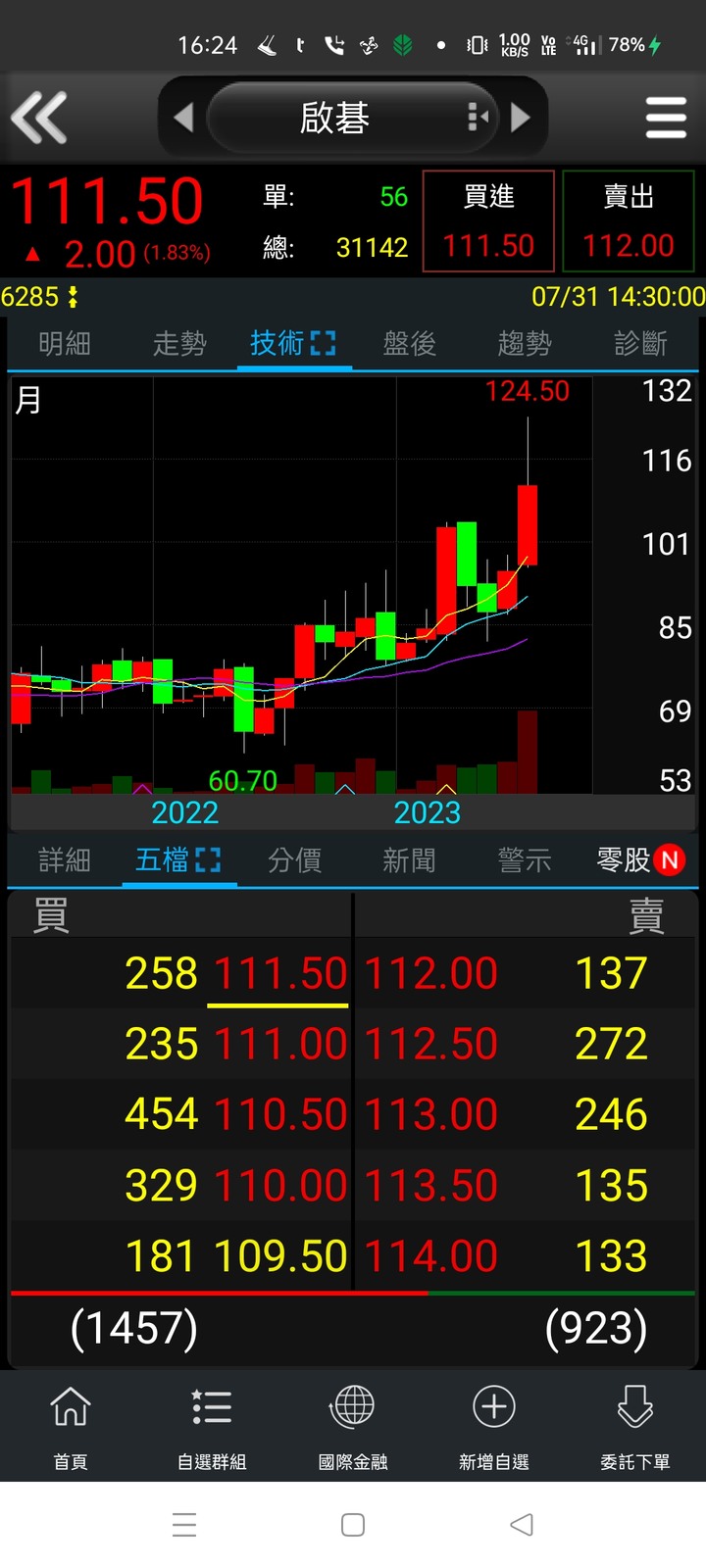The image size is (706, 1568).
Task: Open the 盤後 tab
Action: 409,344
